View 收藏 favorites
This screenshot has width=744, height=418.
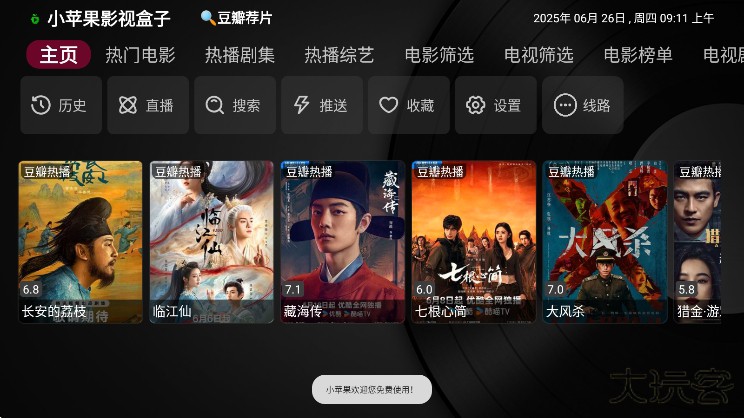pos(409,105)
